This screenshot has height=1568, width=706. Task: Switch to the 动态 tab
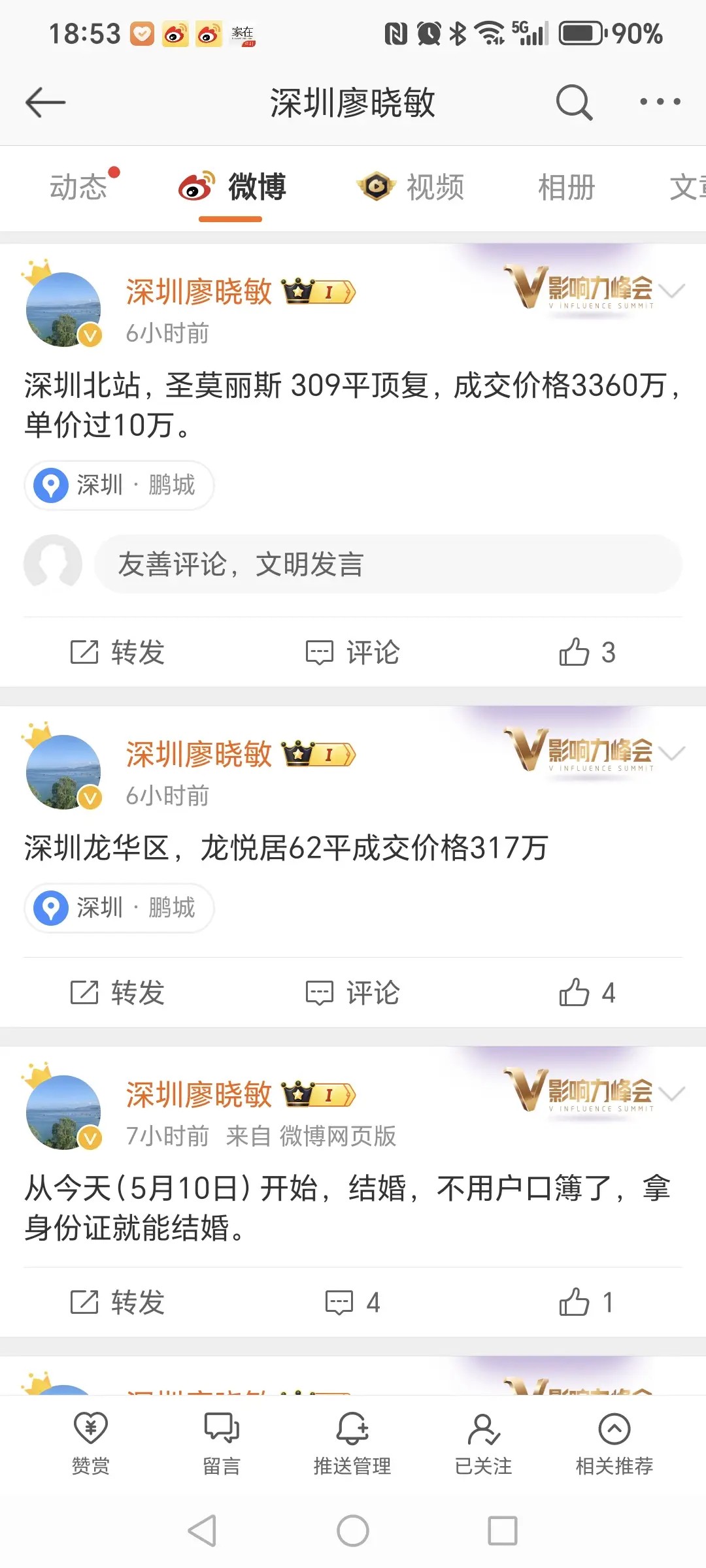[x=80, y=188]
